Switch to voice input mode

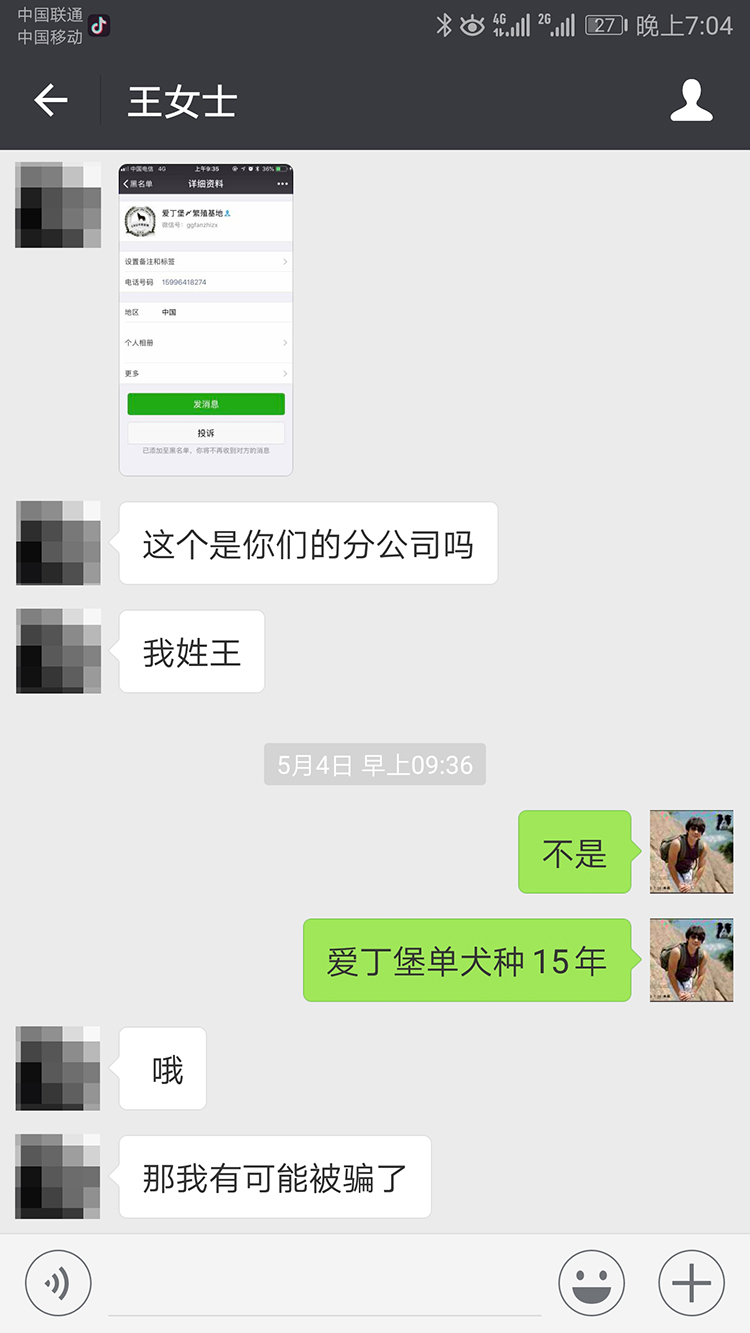(x=58, y=1282)
